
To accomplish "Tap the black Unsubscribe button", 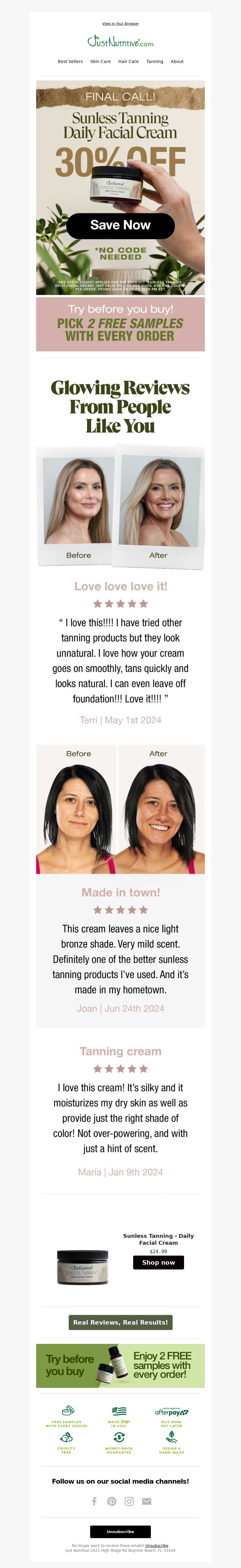I will coord(120,1532).
